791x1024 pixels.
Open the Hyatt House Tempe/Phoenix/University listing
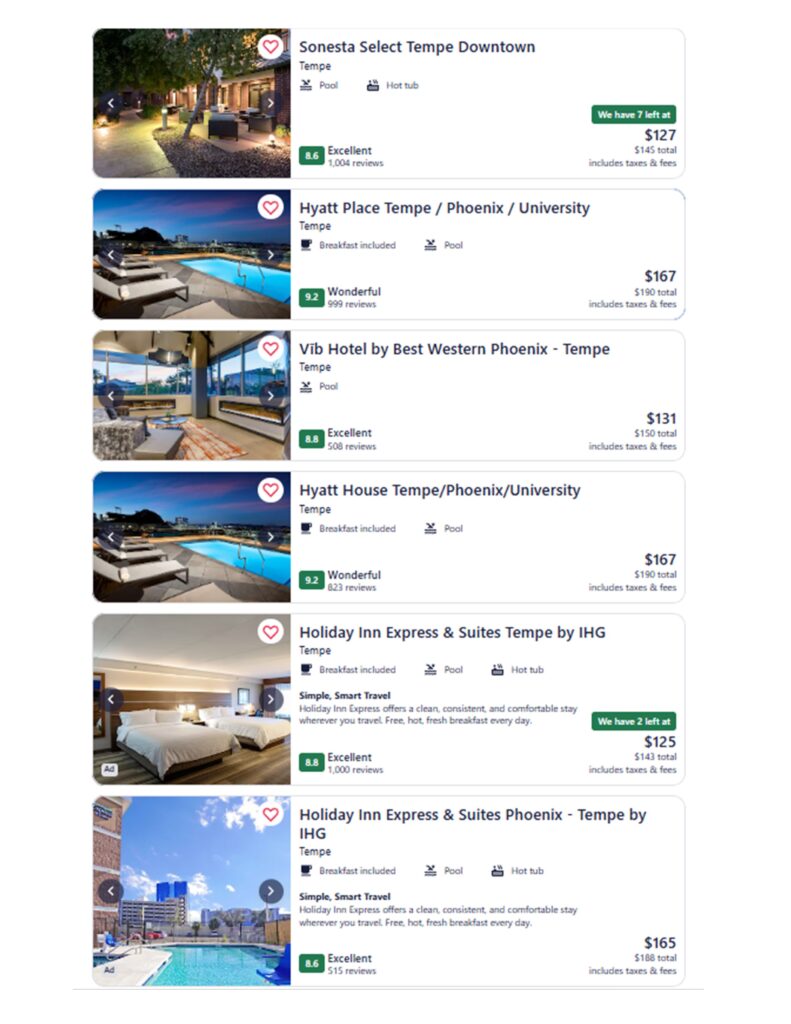(x=439, y=490)
